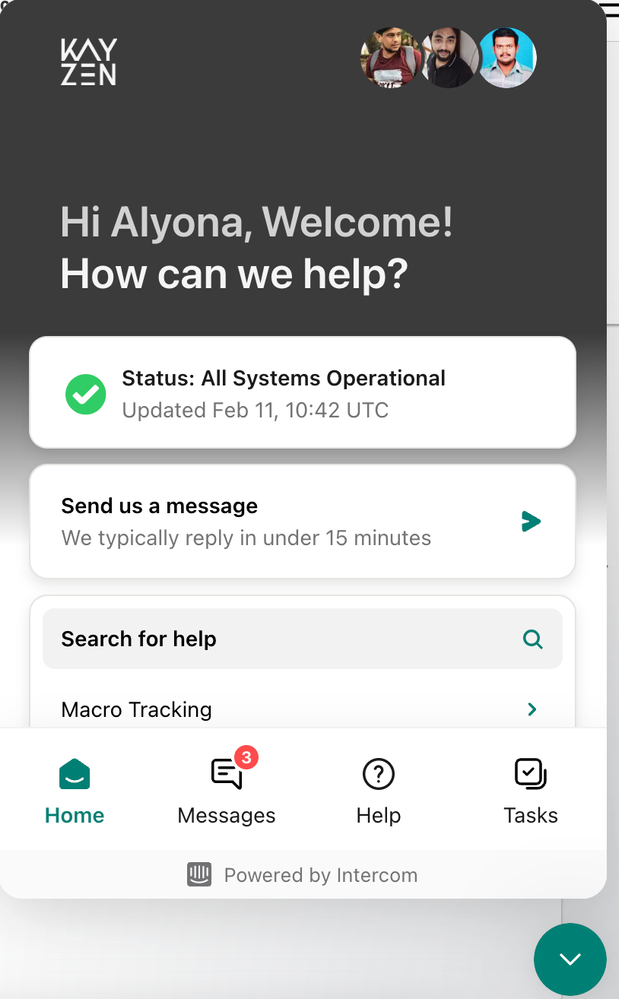Switch to the Home tab

75,790
